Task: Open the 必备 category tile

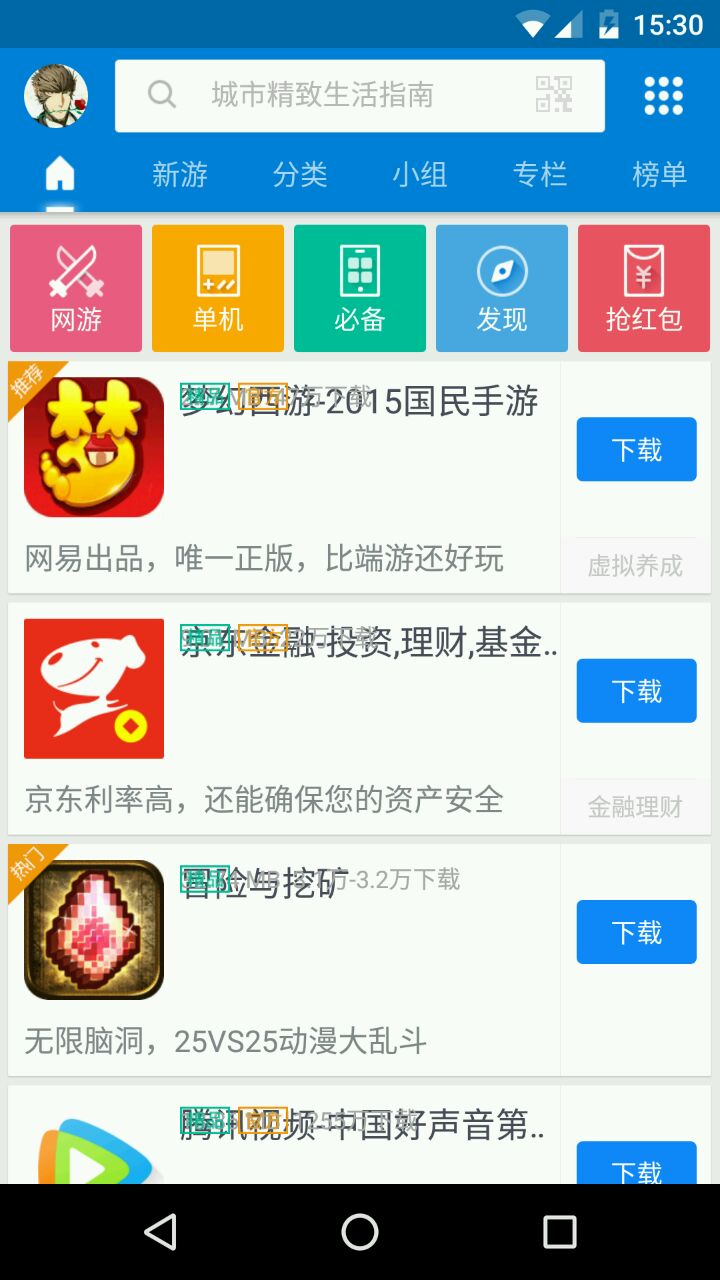Action: click(x=360, y=288)
